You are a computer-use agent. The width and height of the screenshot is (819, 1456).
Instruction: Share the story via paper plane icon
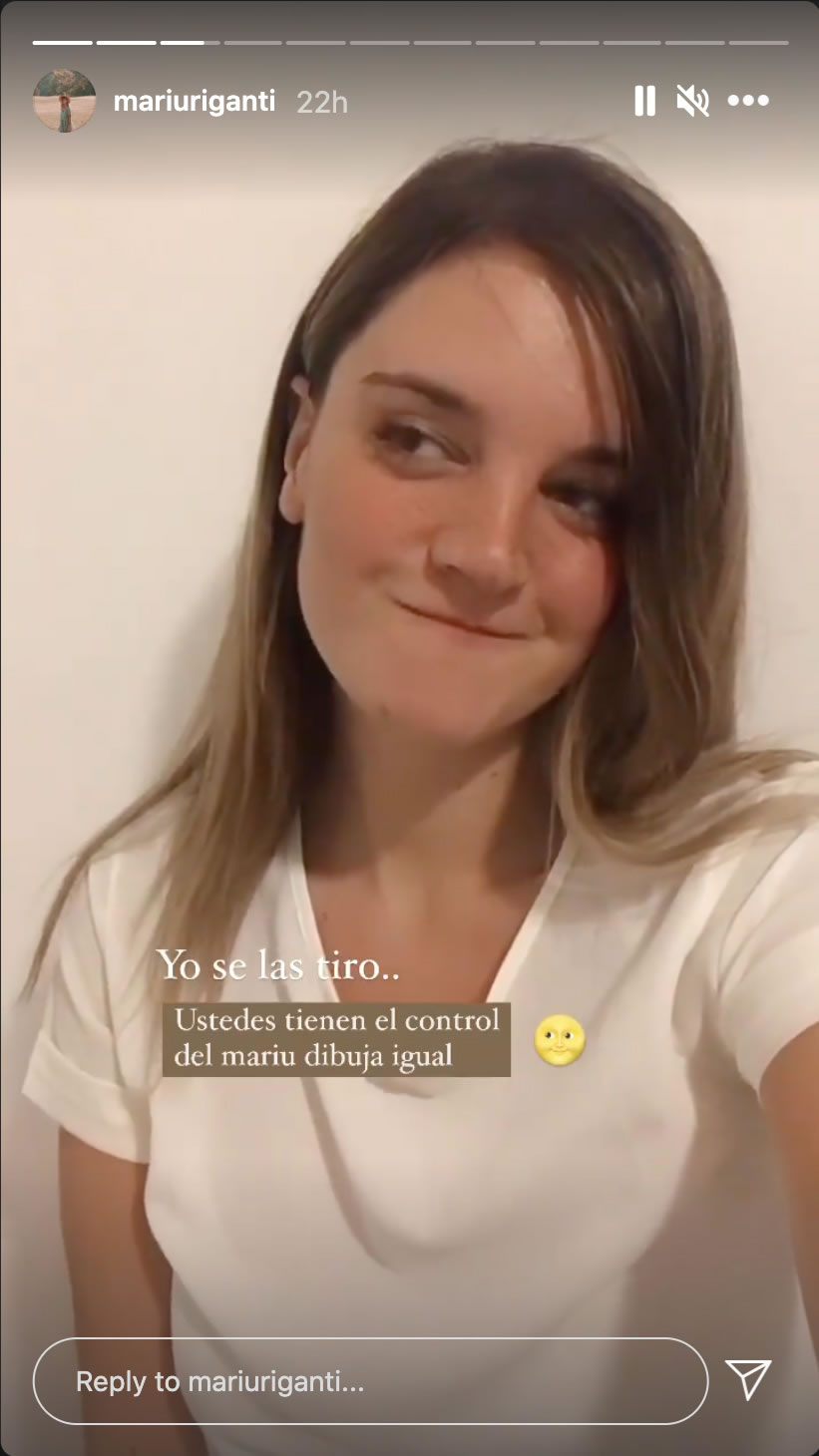[x=748, y=1379]
